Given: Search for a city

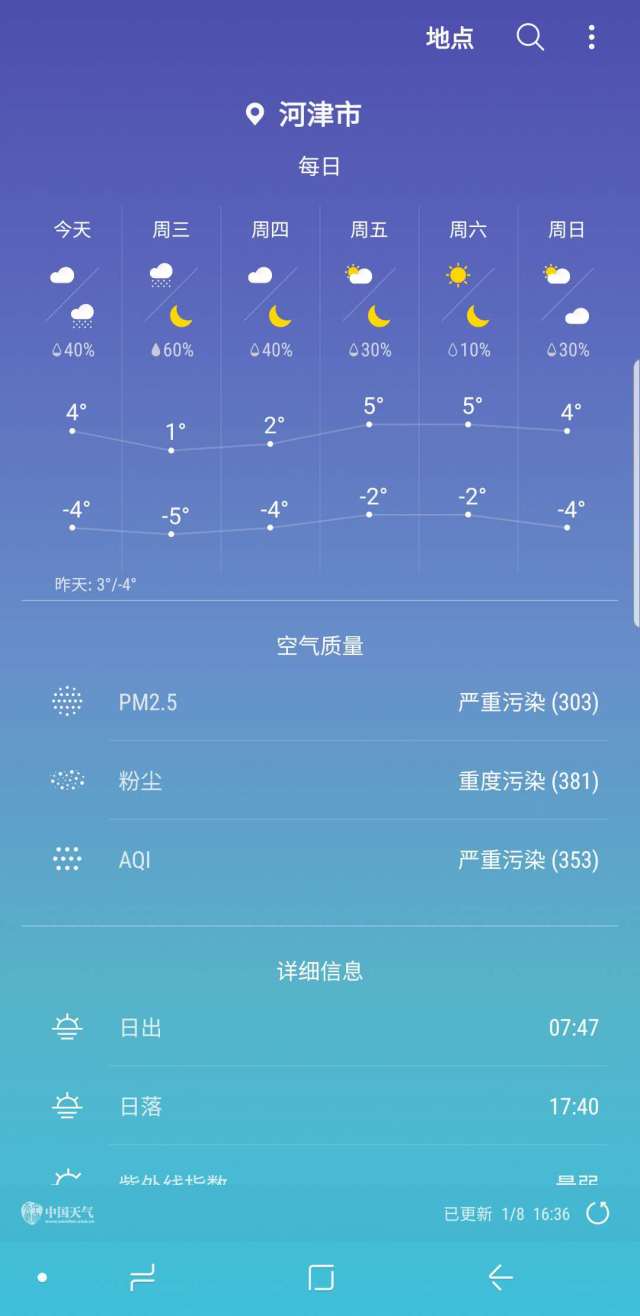Looking at the screenshot, I should tap(530, 38).
